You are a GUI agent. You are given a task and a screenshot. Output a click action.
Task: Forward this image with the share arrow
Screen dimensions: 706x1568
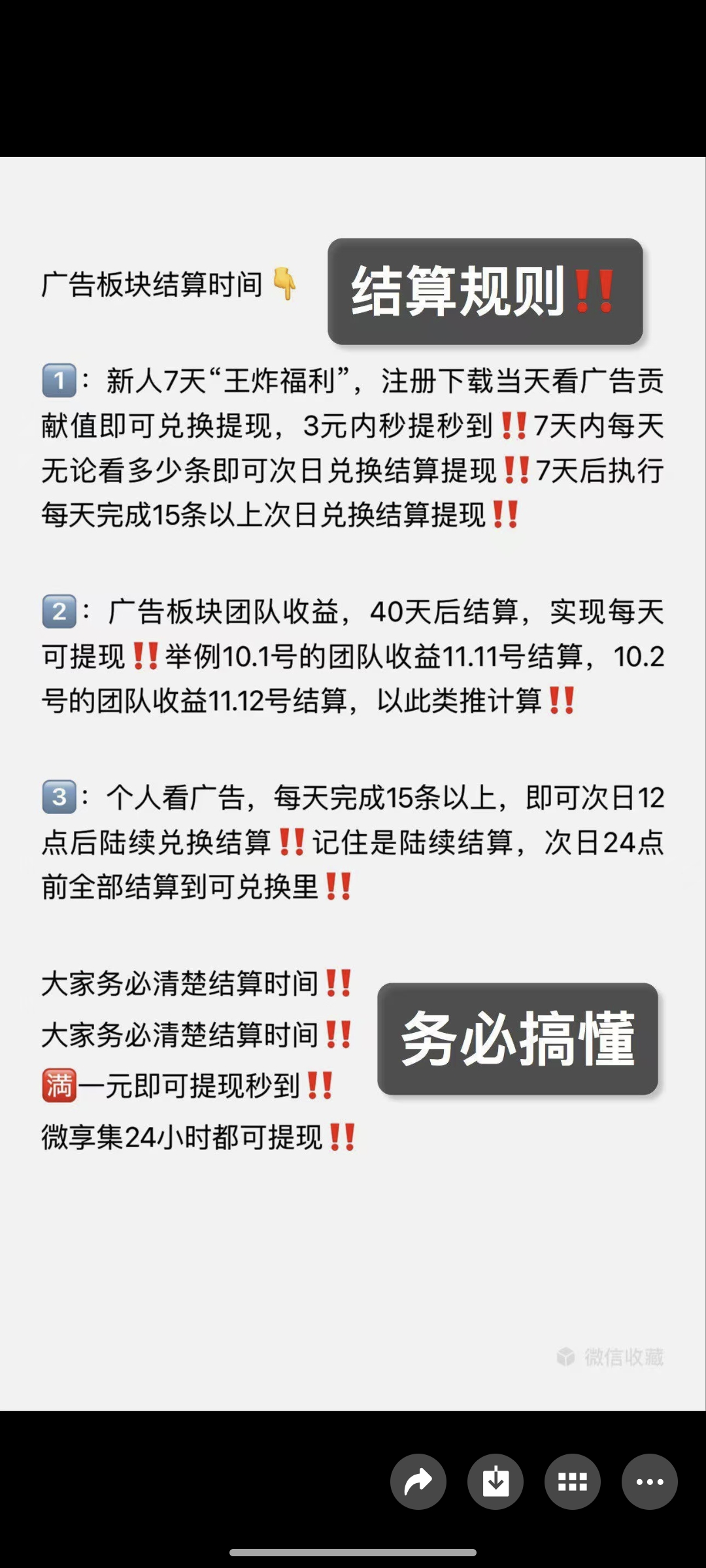click(x=418, y=1482)
